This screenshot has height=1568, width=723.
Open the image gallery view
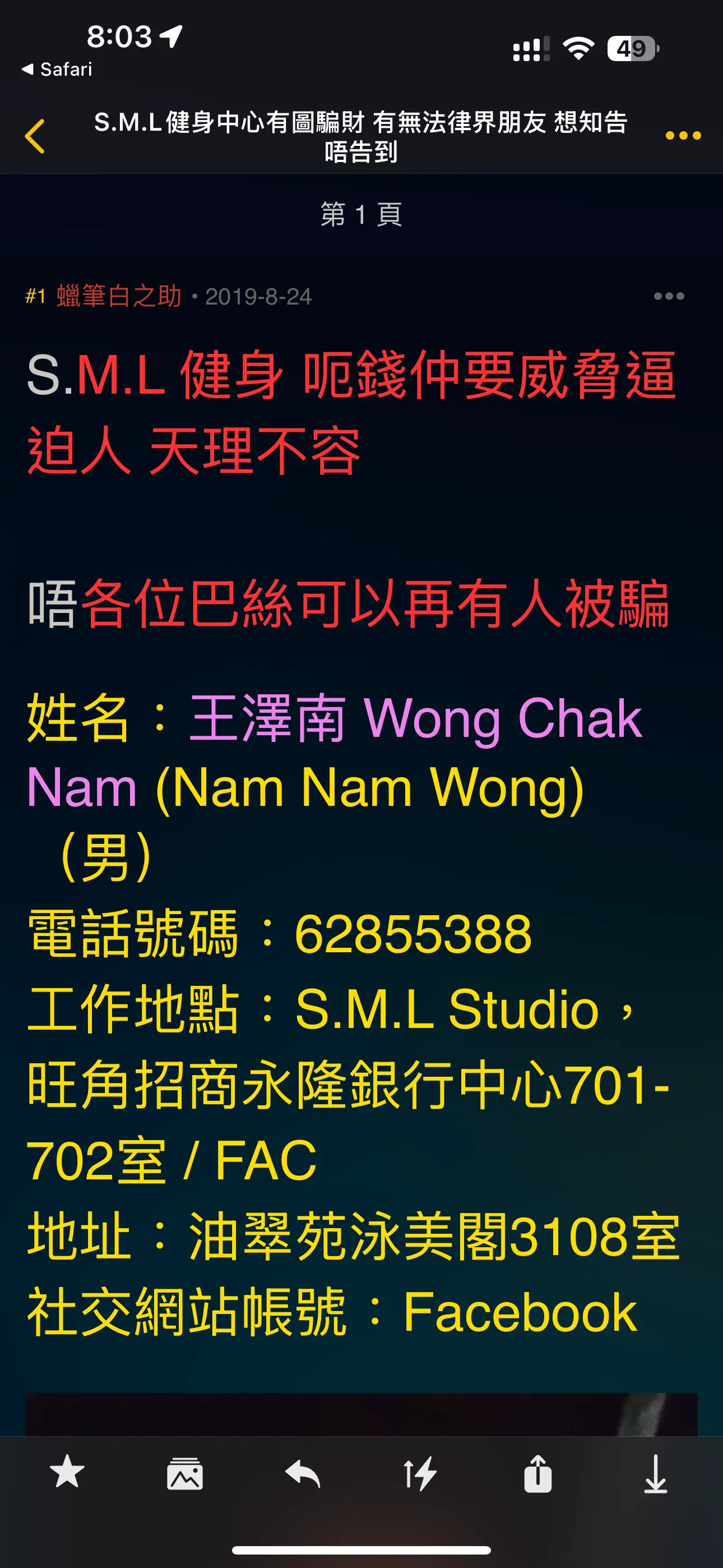(x=185, y=1473)
